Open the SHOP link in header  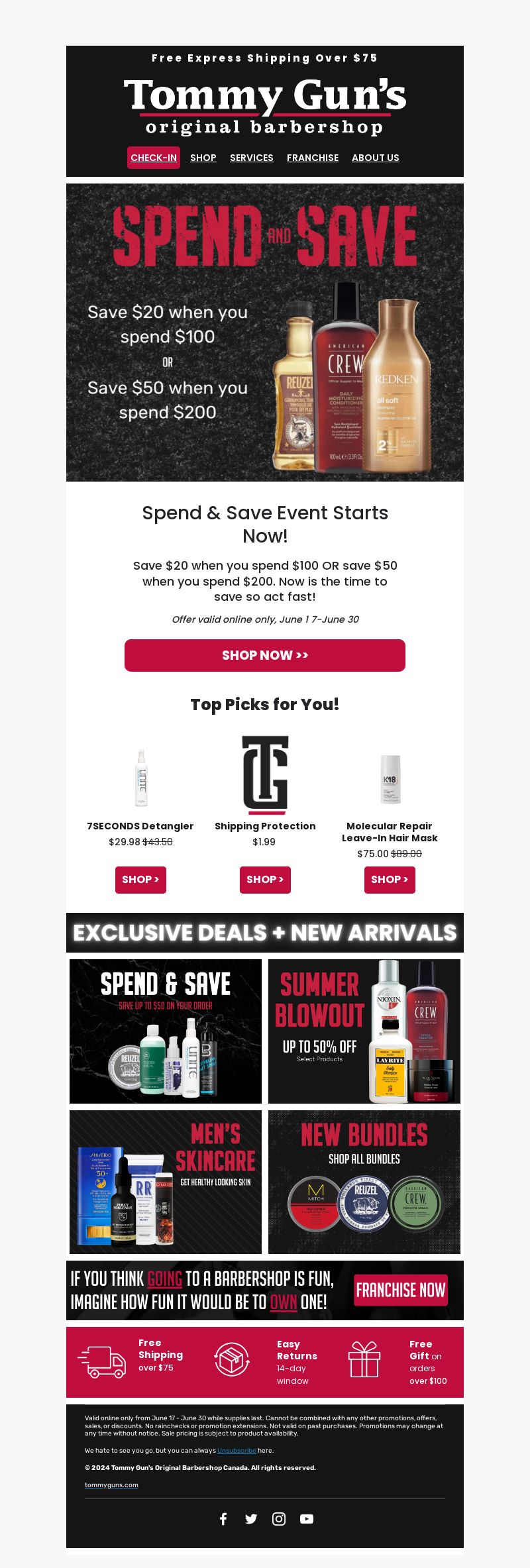pos(203,158)
